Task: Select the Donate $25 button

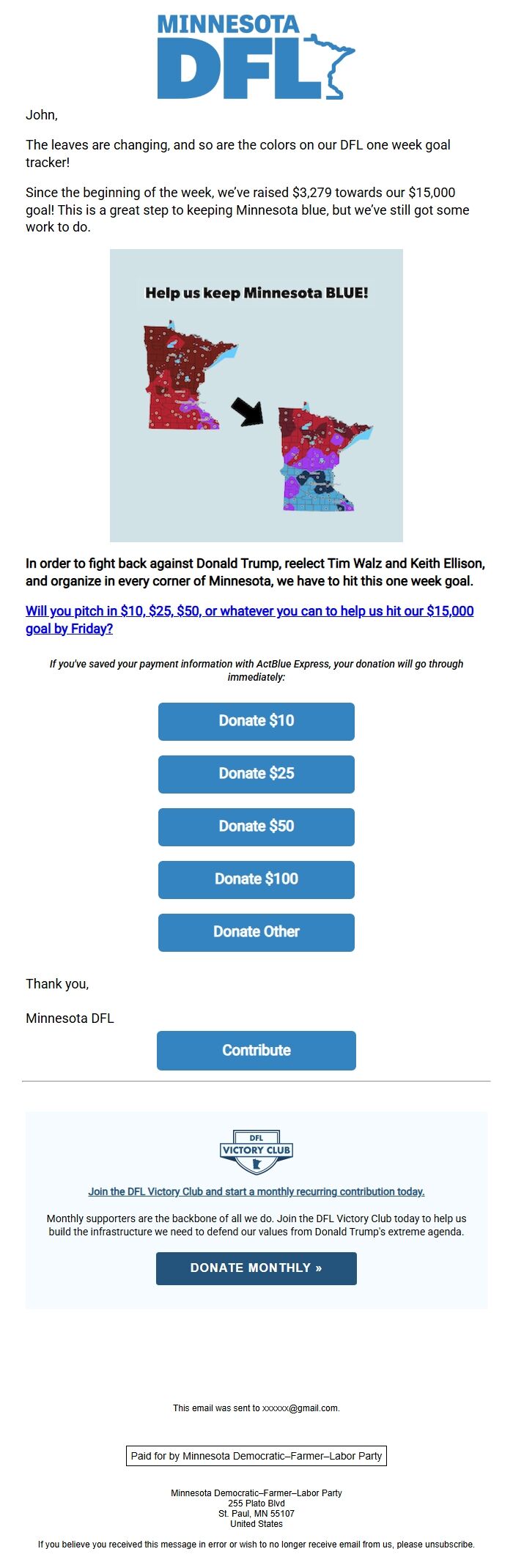Action: tap(256, 774)
